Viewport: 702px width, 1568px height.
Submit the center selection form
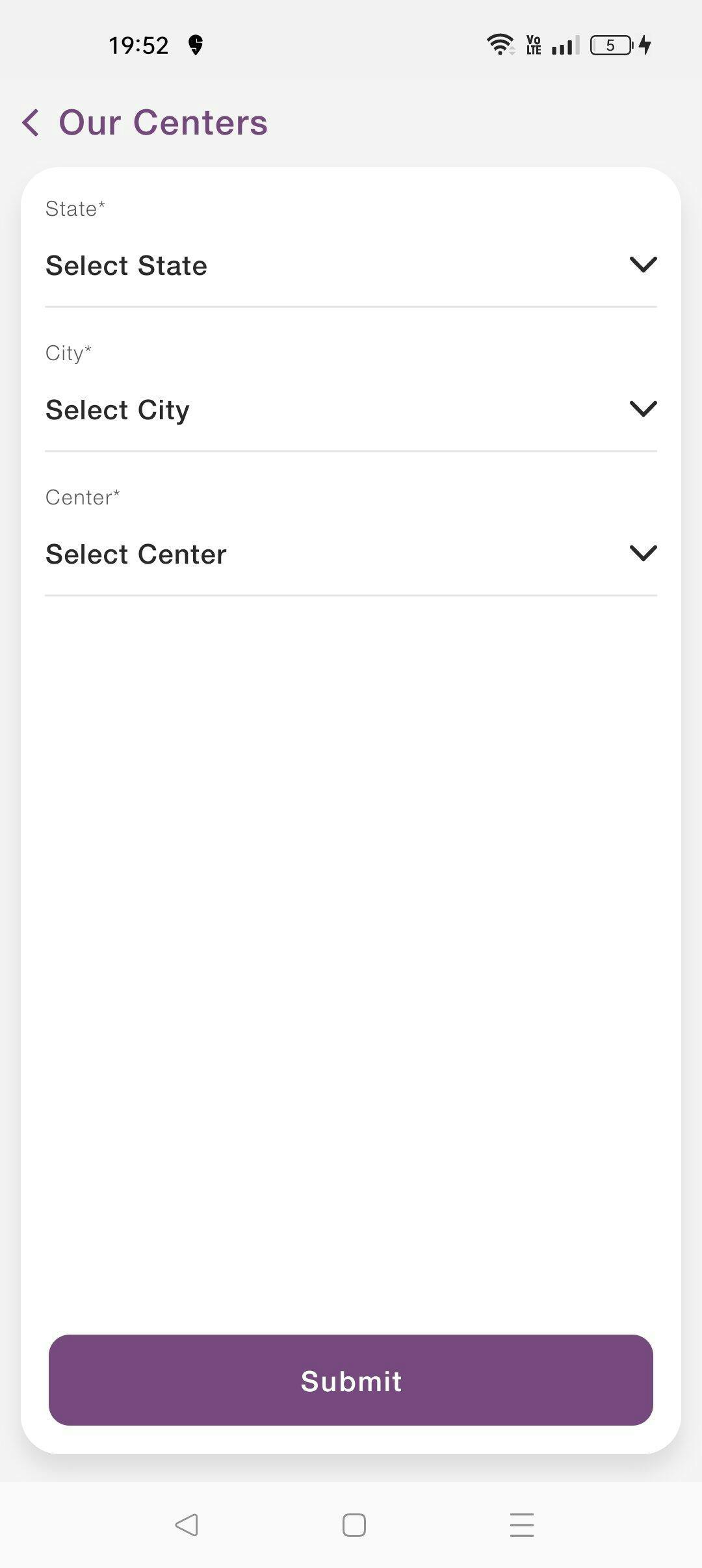coord(351,1380)
